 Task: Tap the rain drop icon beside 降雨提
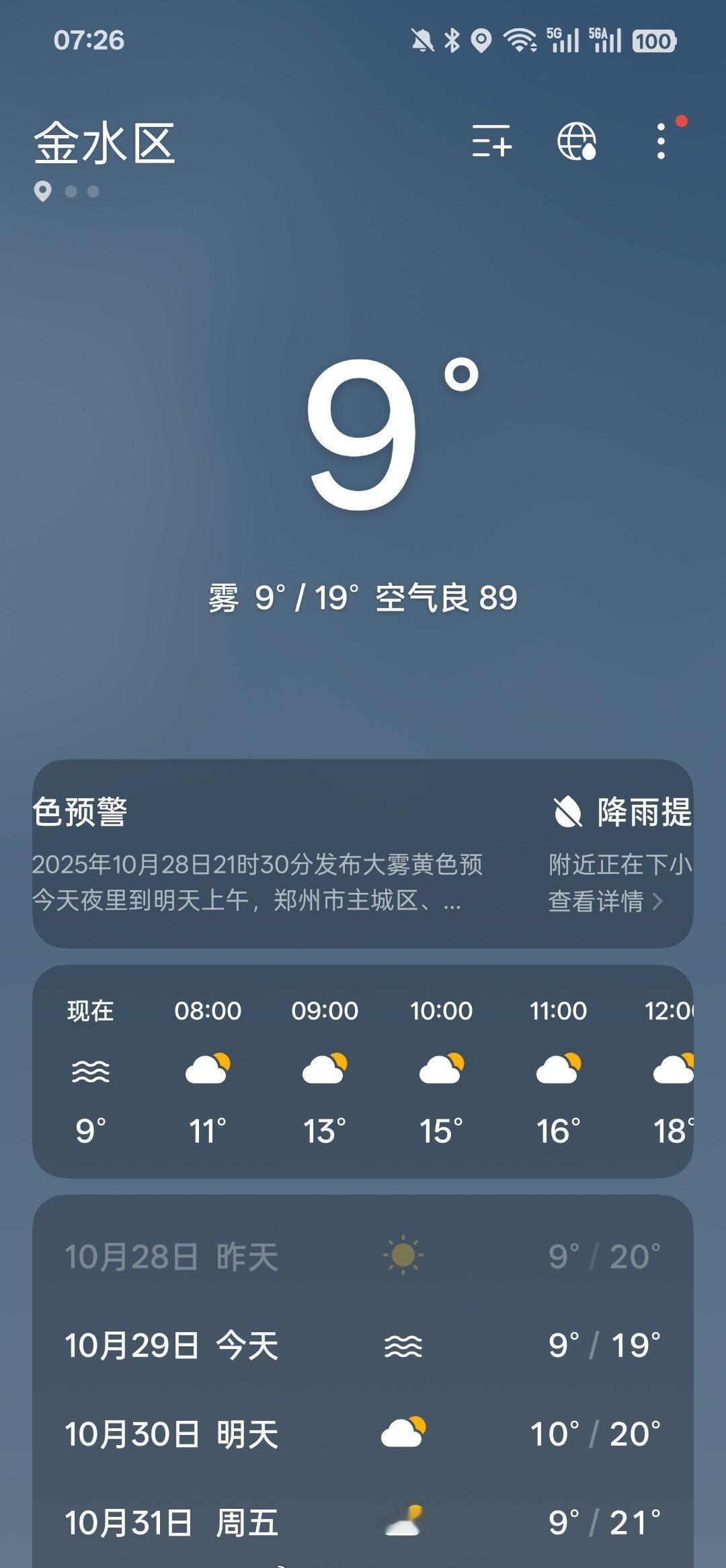coord(568,811)
